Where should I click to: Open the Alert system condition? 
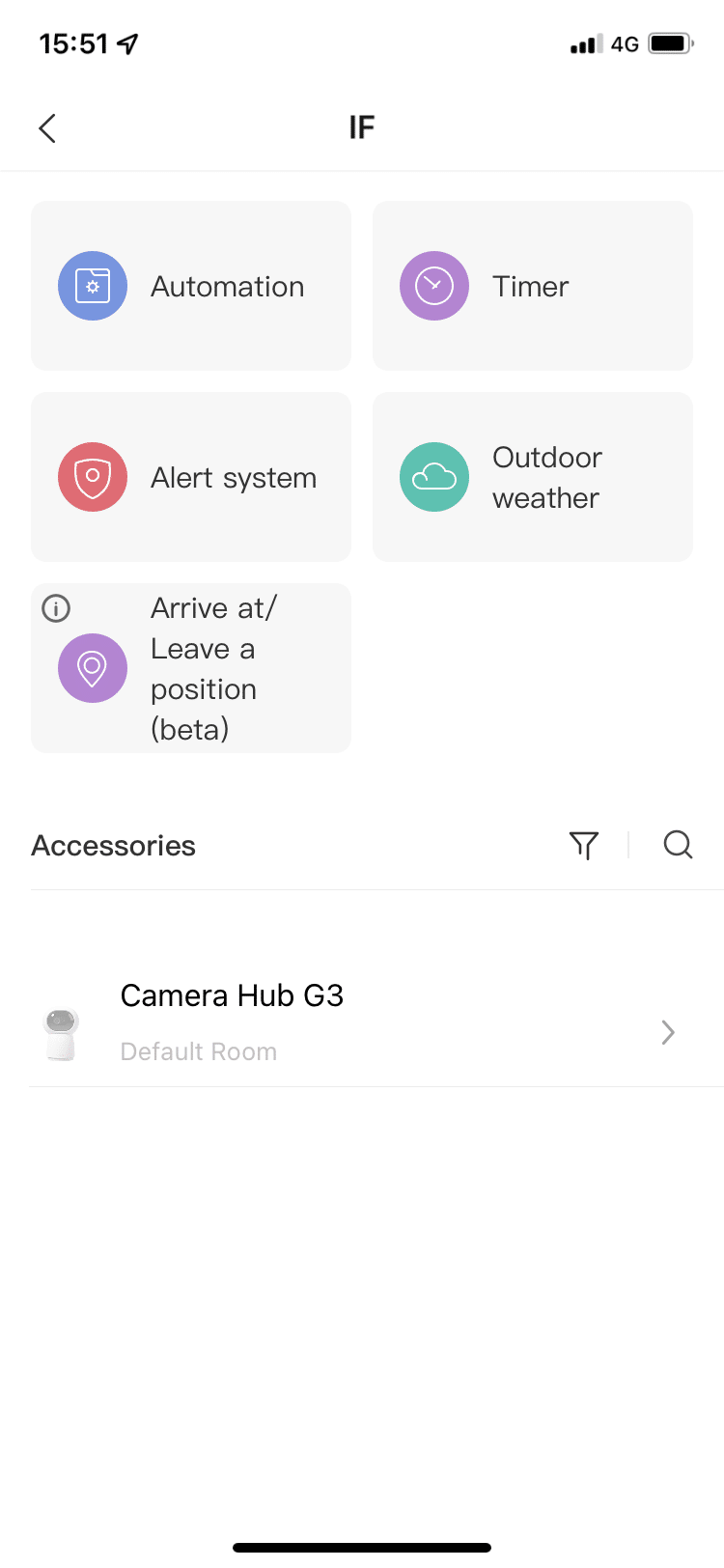tap(191, 477)
